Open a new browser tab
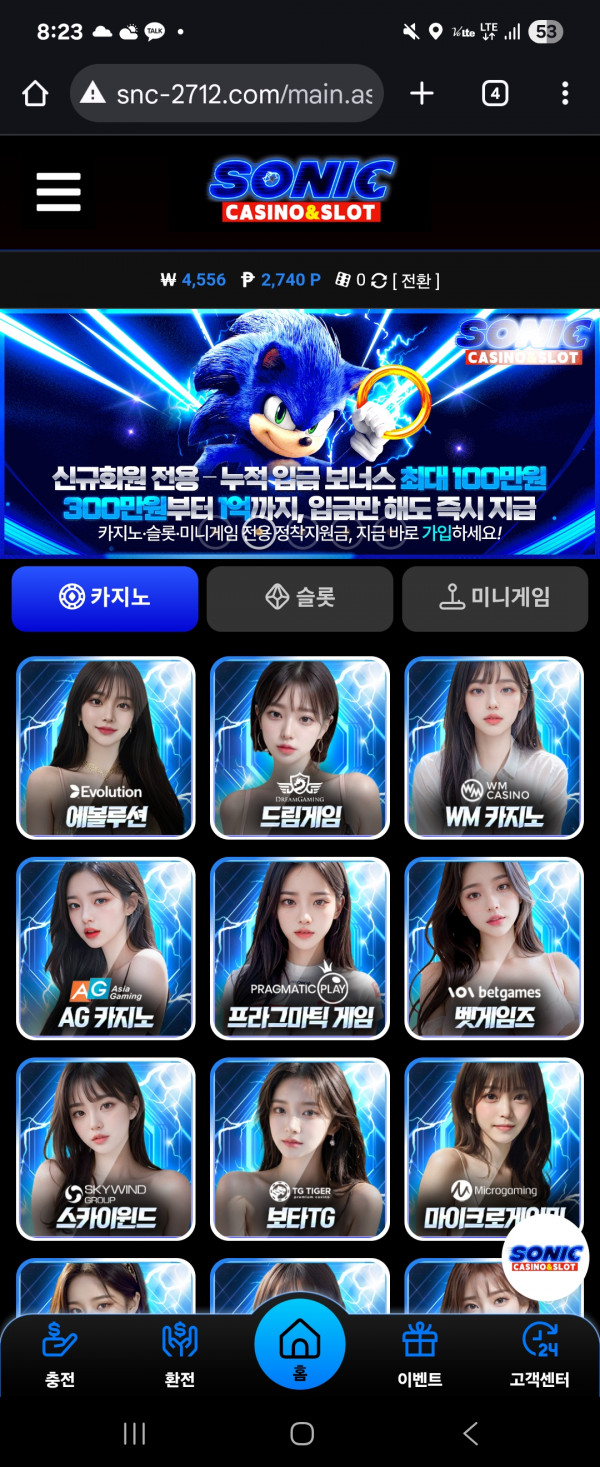The width and height of the screenshot is (600, 1467). 422,94
